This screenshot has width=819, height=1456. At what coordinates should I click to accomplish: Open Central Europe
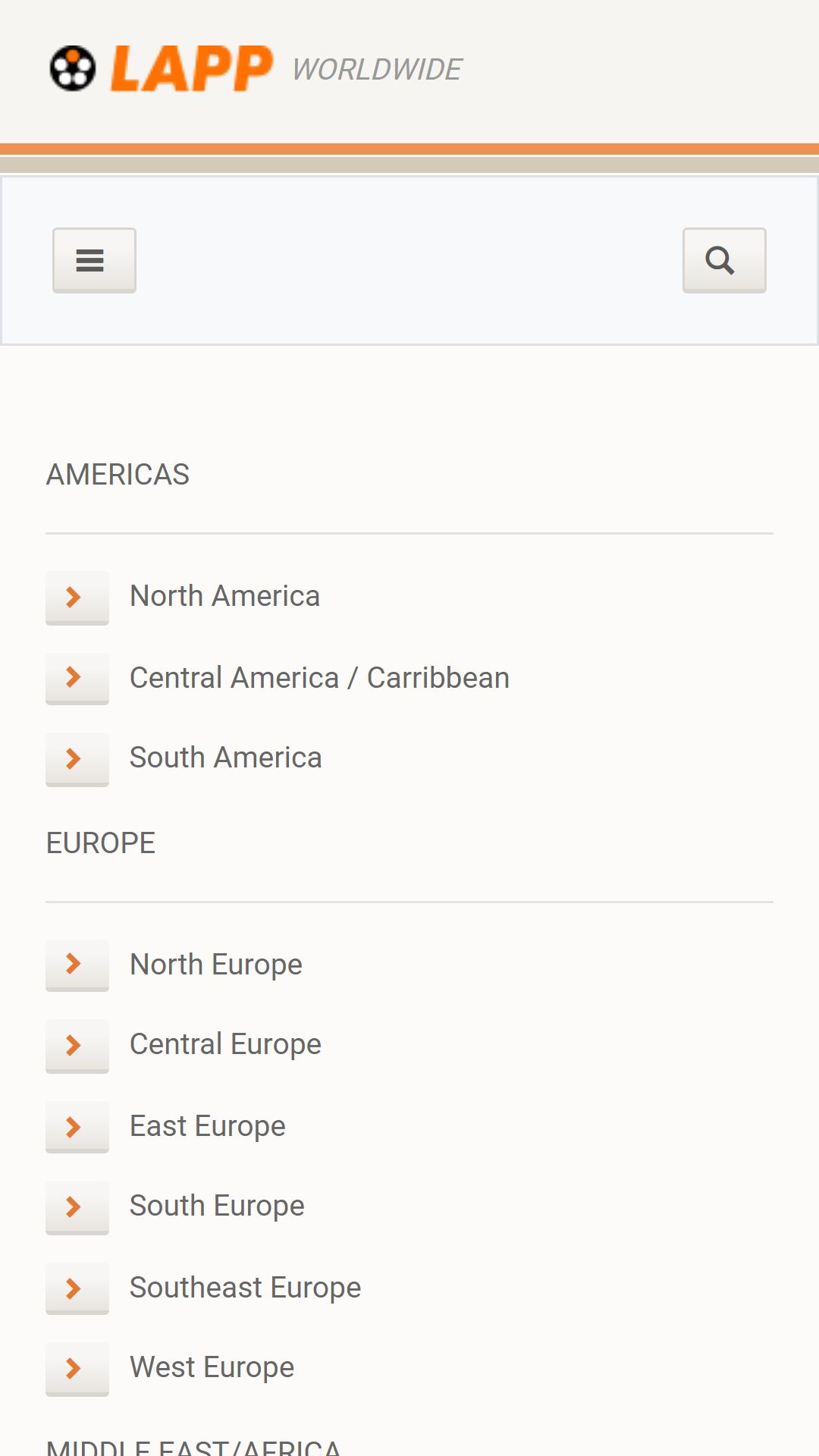225,1045
